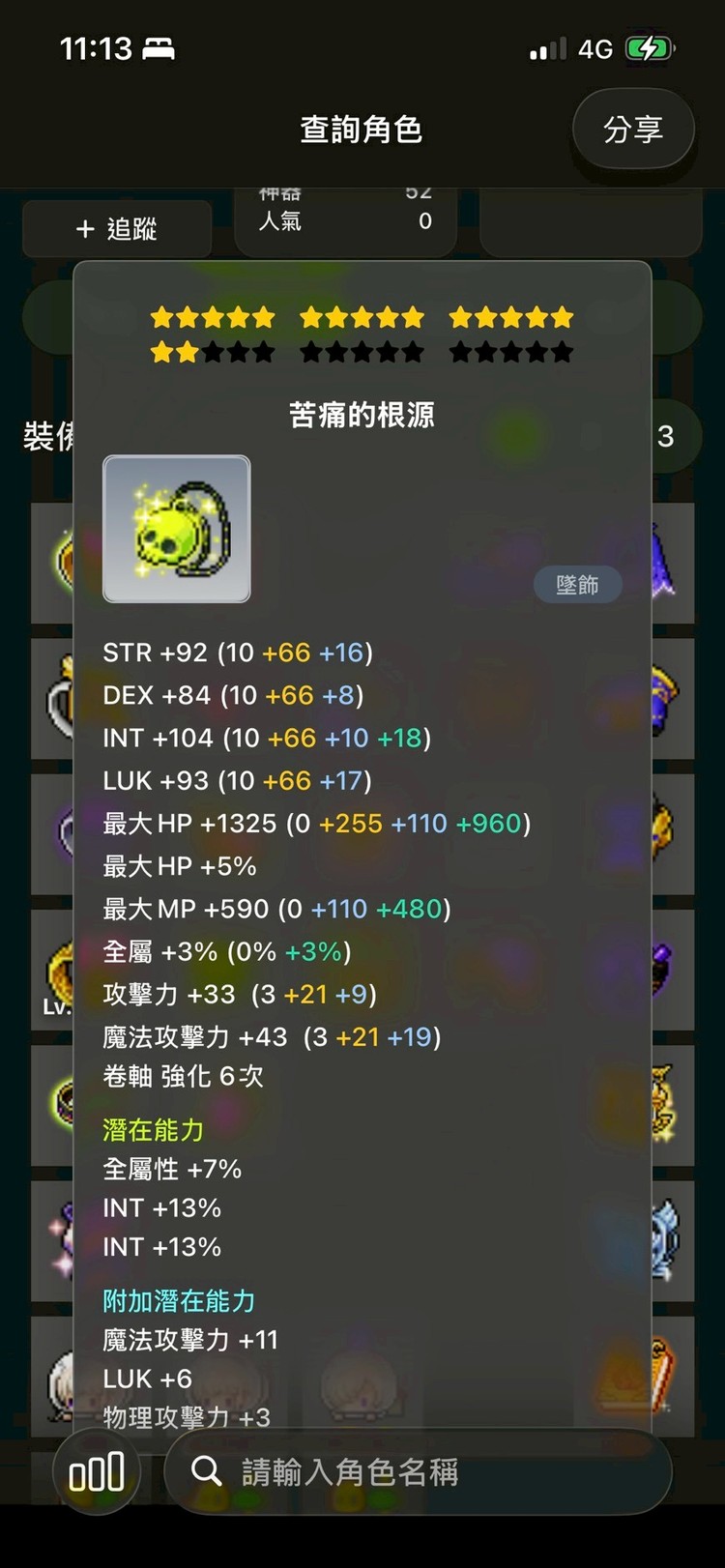Select the 查詢角色 header tab
This screenshot has width=725, height=1568.
point(362,130)
